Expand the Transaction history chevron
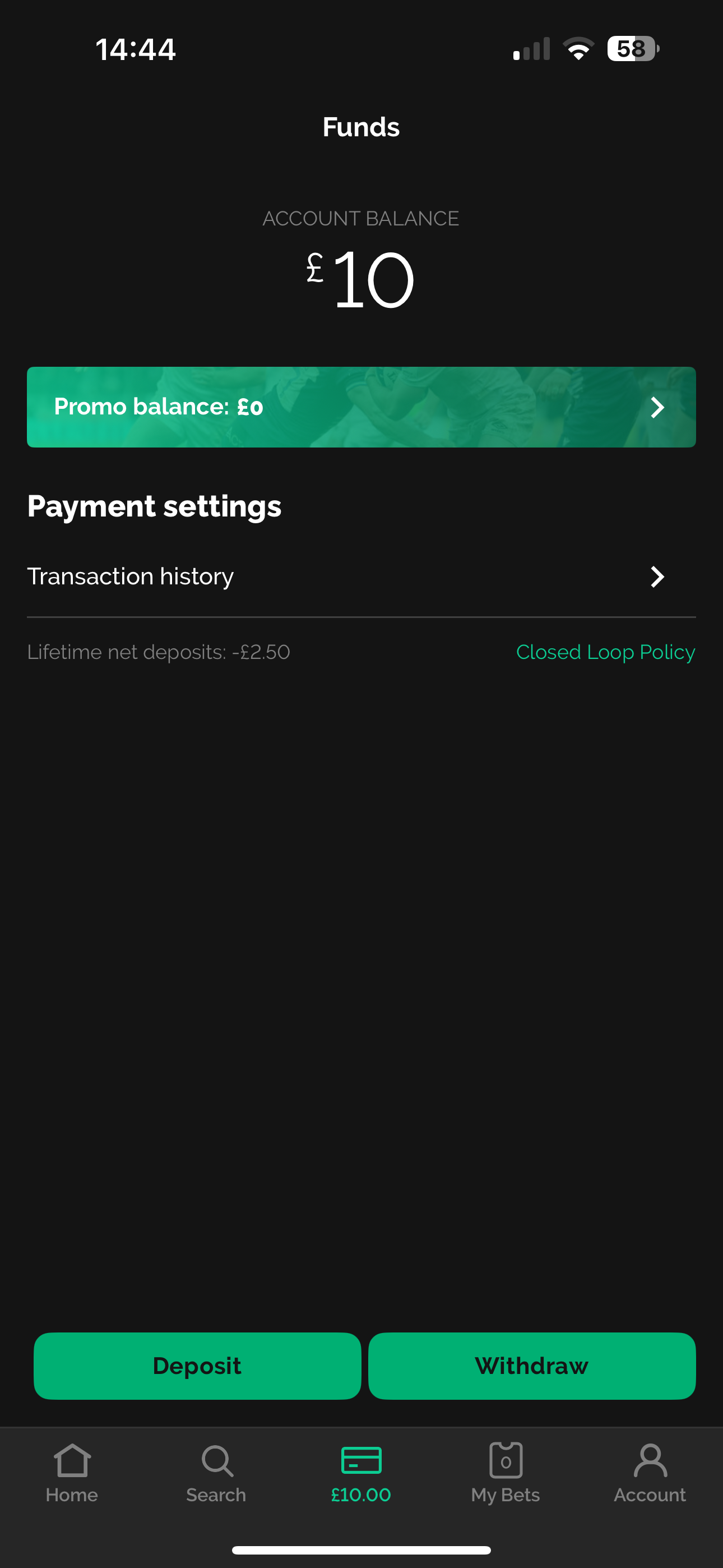723x1568 pixels. click(657, 576)
